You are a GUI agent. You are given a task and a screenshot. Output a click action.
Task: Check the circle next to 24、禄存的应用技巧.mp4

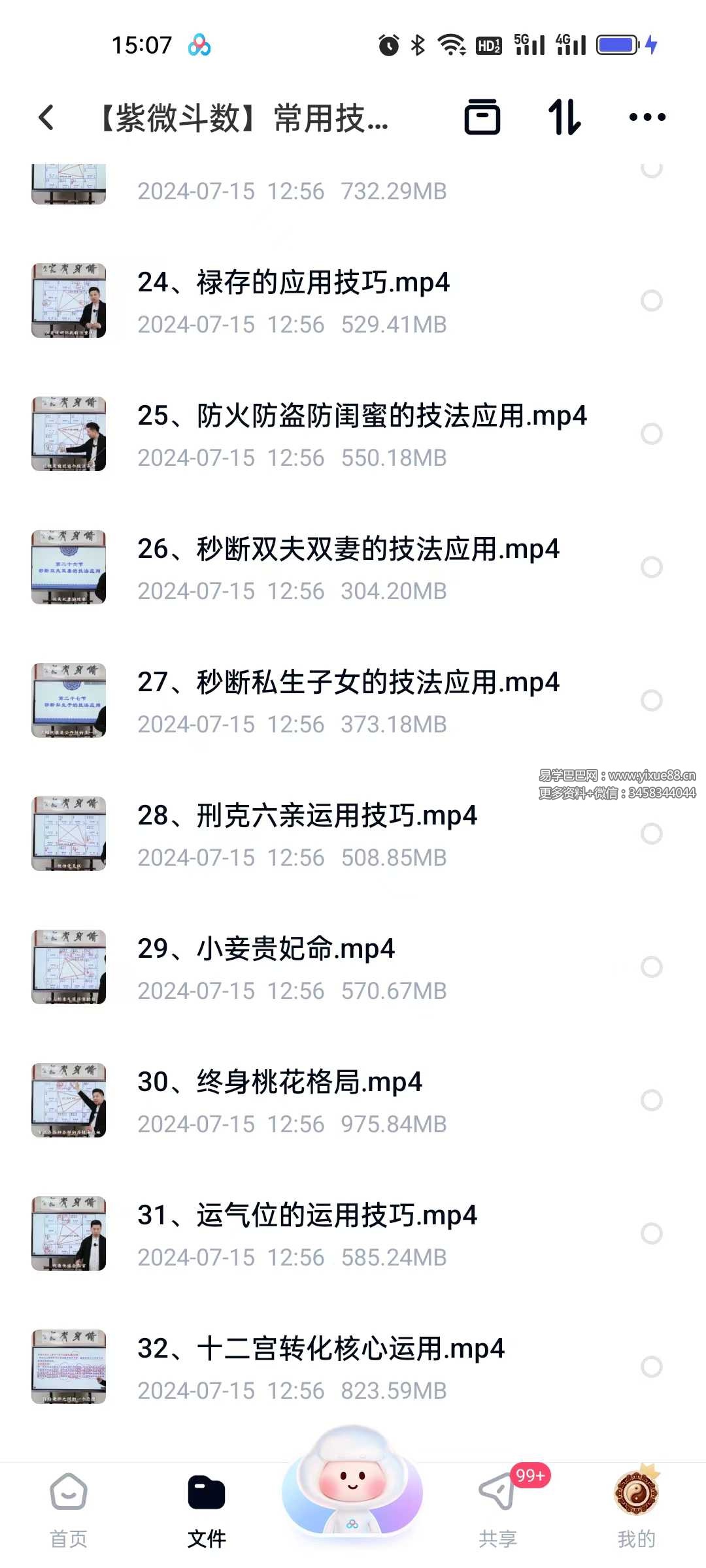[651, 301]
